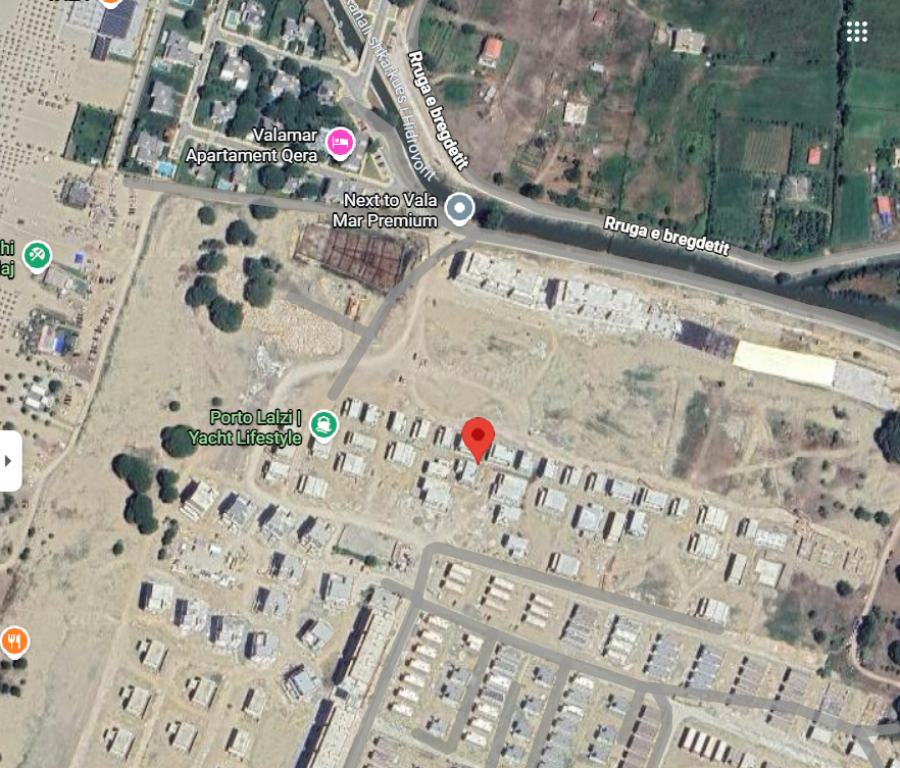Open the green tools place marker
The height and width of the screenshot is (768, 900).
point(37,256)
